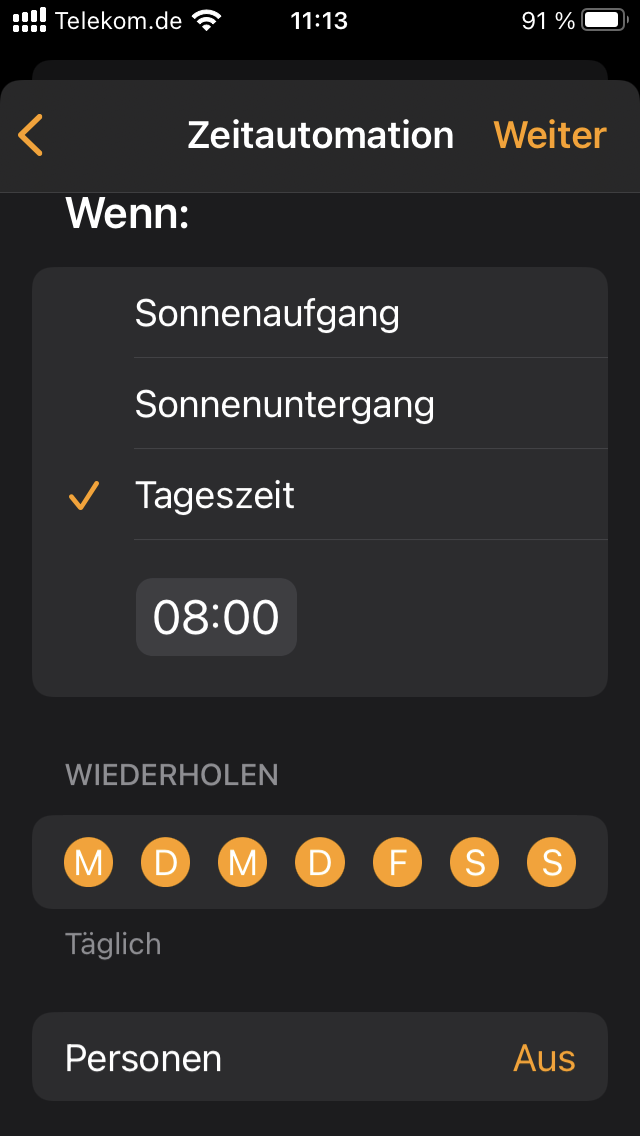Toggle Saturday in the repeat days

pos(475,862)
